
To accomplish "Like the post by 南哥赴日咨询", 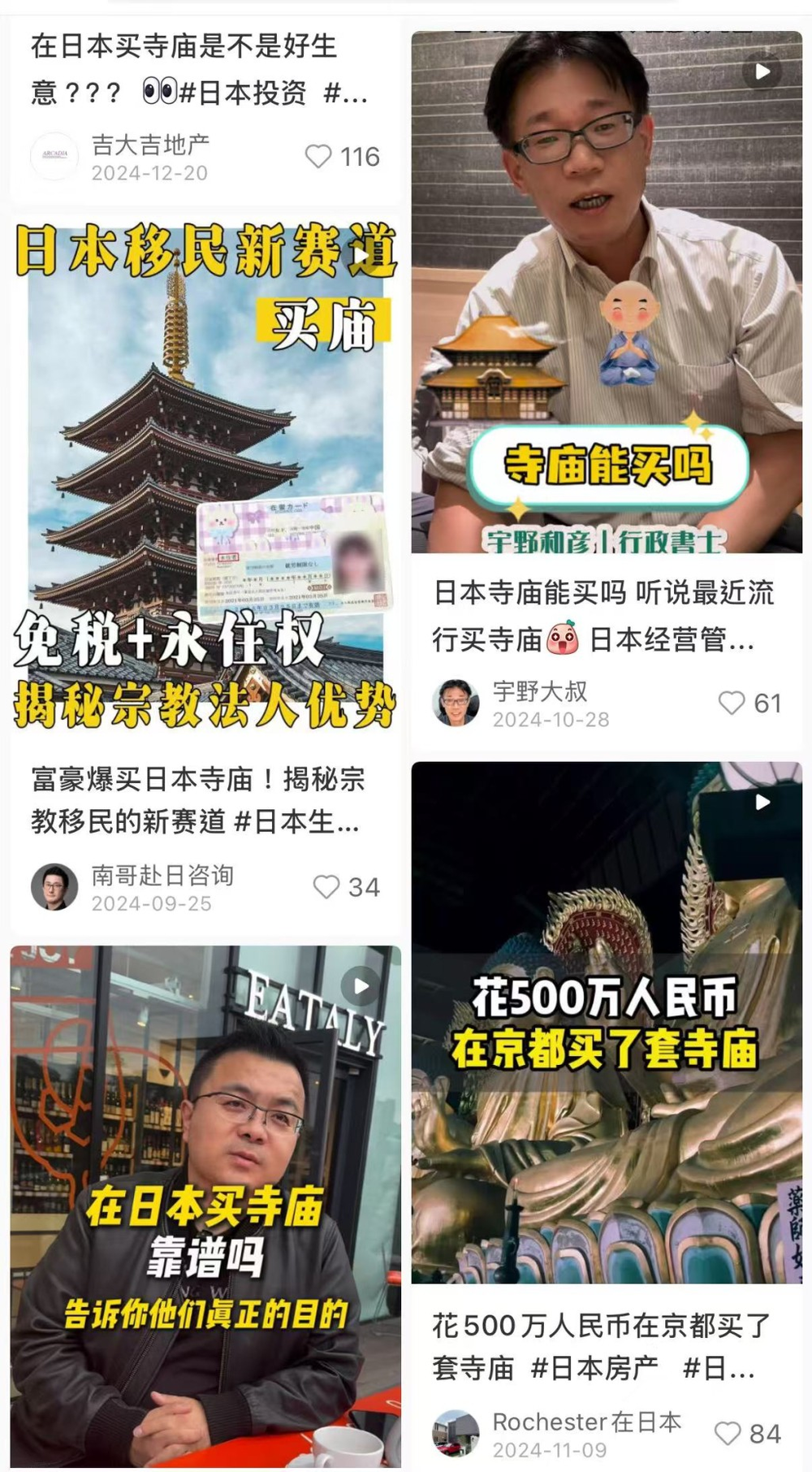I will tap(326, 887).
